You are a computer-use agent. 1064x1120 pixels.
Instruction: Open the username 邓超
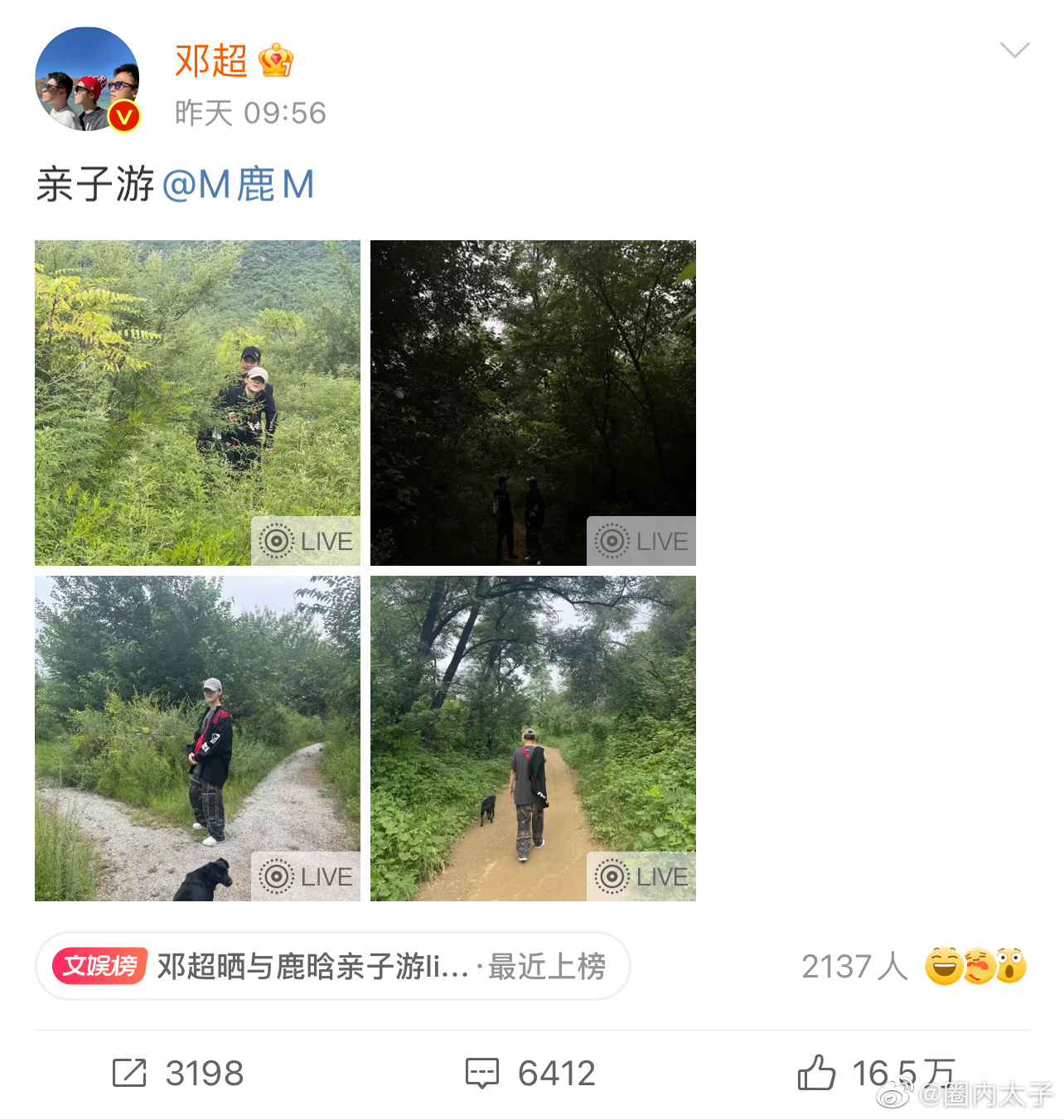[211, 61]
